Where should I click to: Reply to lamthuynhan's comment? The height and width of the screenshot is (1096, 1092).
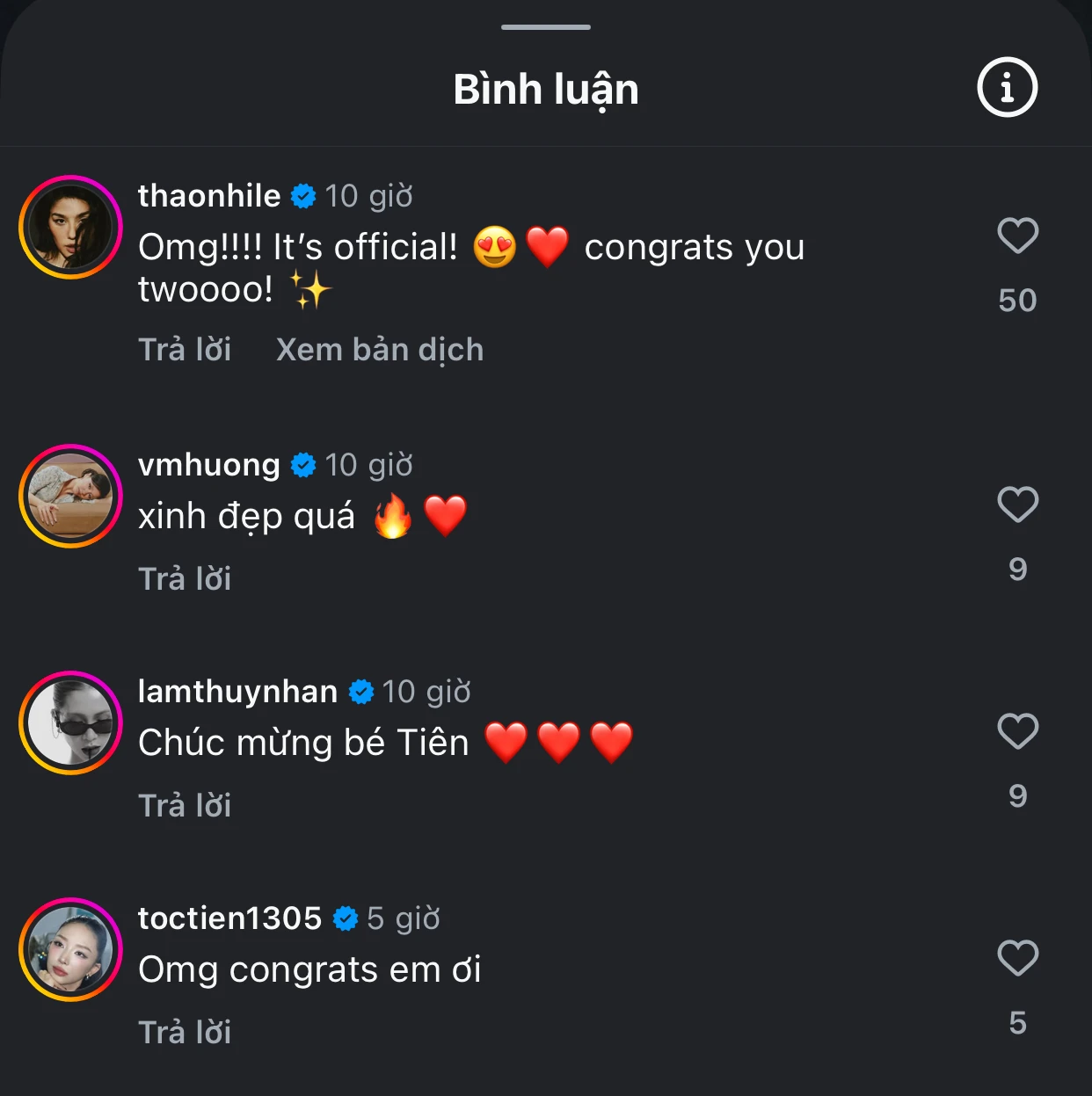click(185, 805)
